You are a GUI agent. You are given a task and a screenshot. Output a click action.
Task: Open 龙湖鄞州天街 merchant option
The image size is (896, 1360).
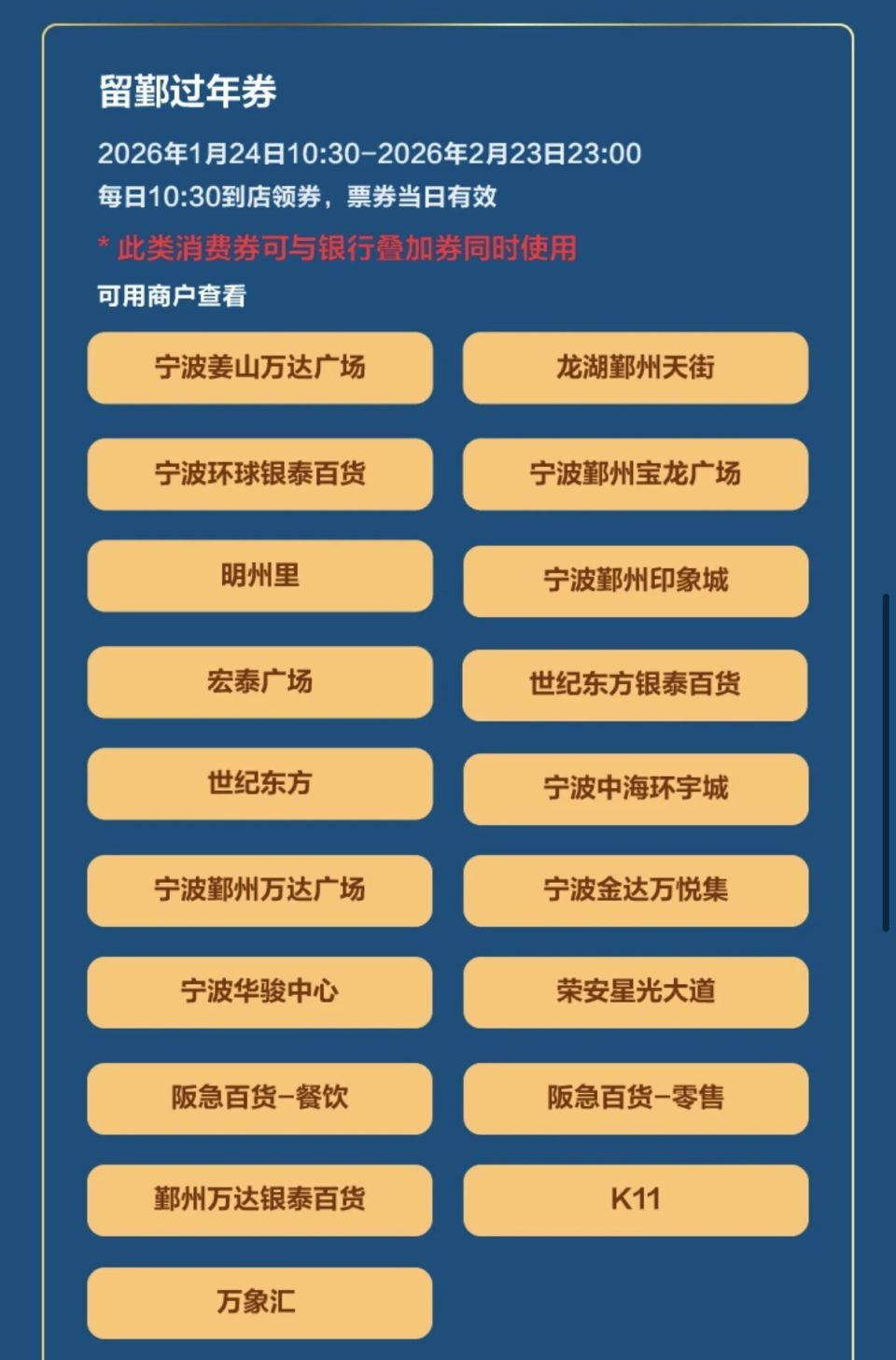(x=635, y=369)
